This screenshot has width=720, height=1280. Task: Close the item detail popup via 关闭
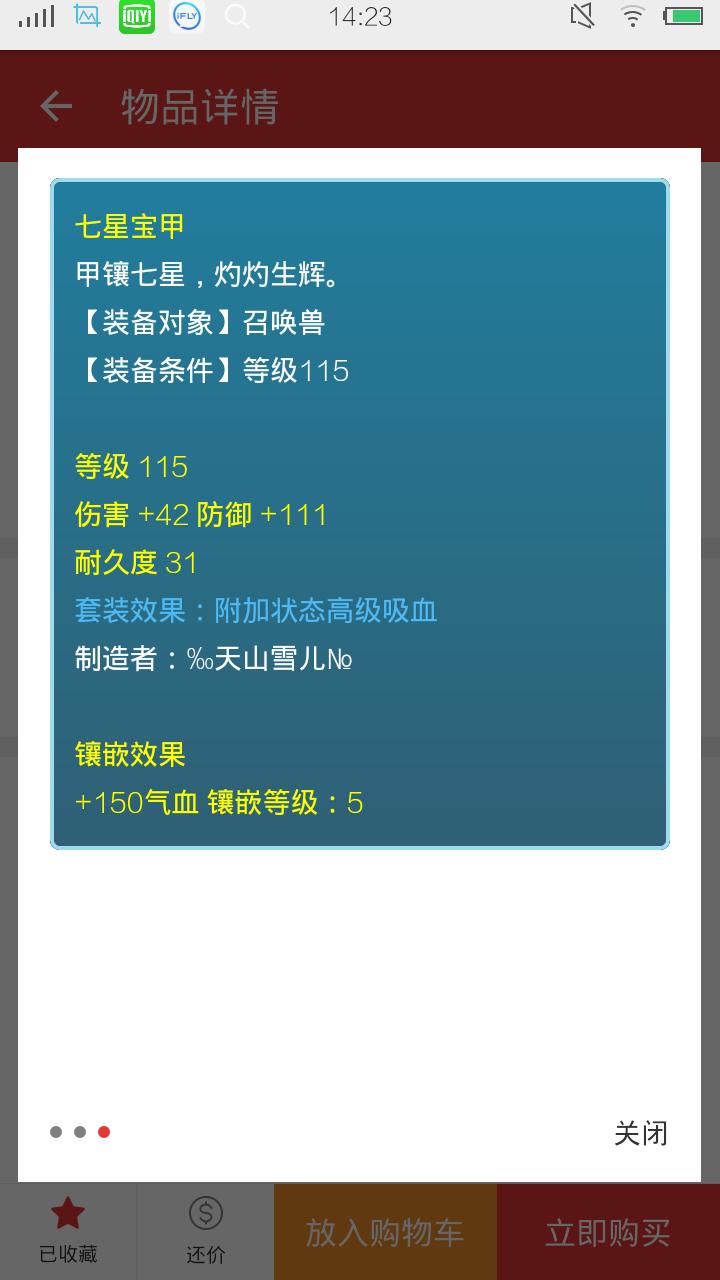640,1133
